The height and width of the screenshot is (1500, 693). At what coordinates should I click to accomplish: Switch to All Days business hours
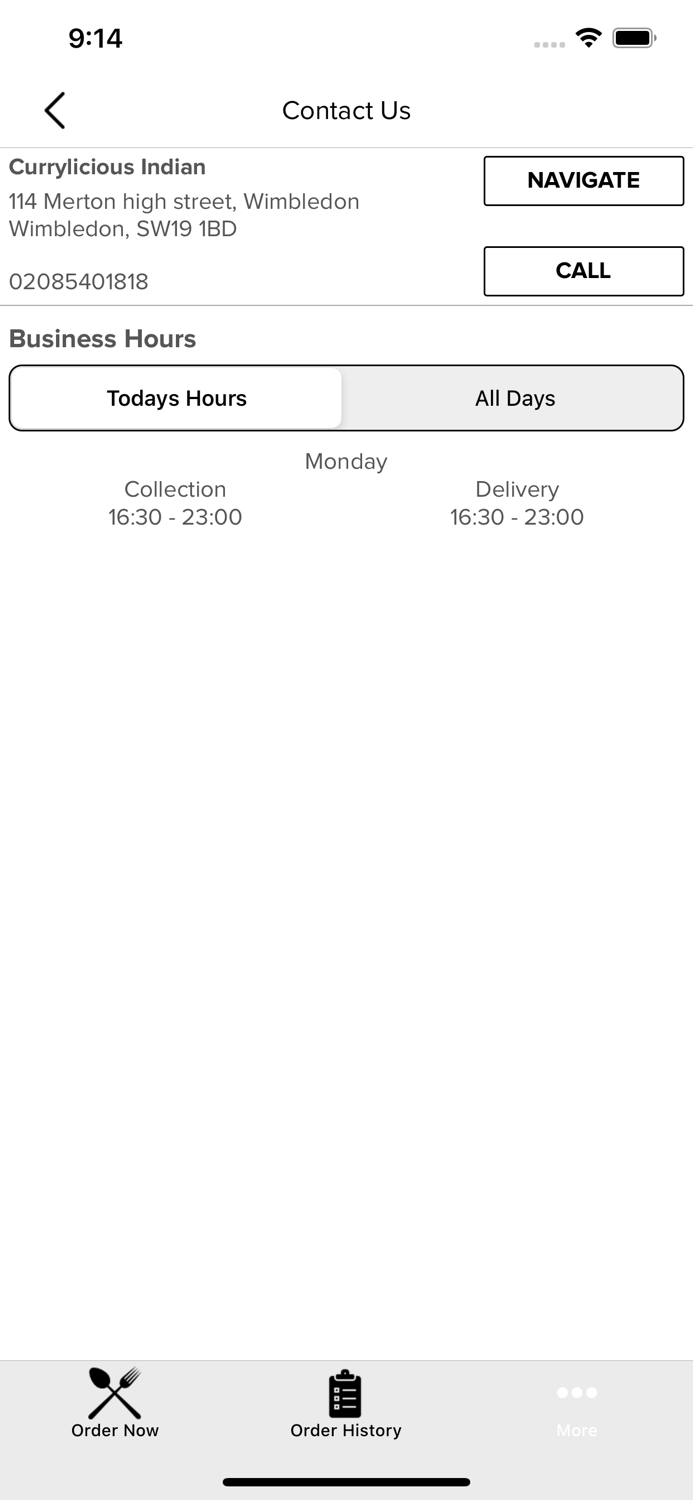pyautogui.click(x=514, y=398)
